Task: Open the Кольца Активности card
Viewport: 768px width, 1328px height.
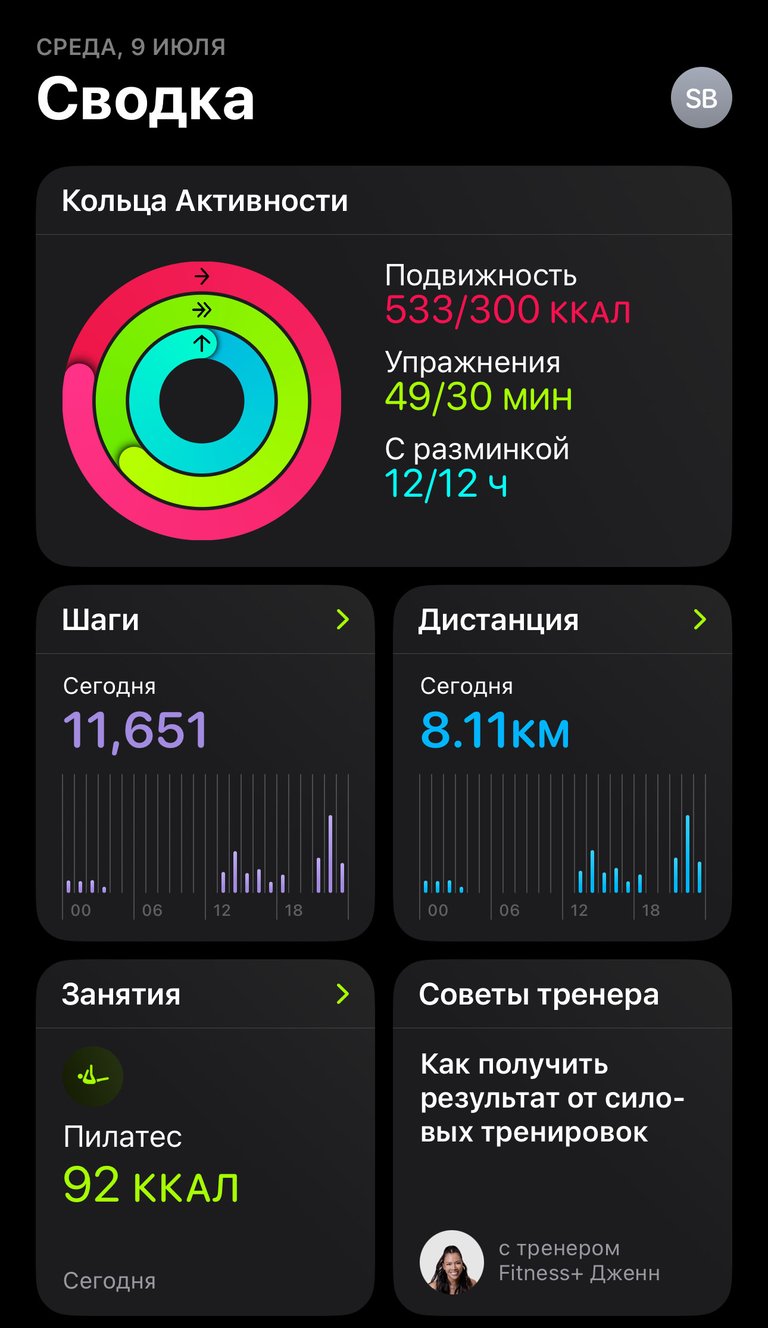Action: pyautogui.click(x=384, y=366)
